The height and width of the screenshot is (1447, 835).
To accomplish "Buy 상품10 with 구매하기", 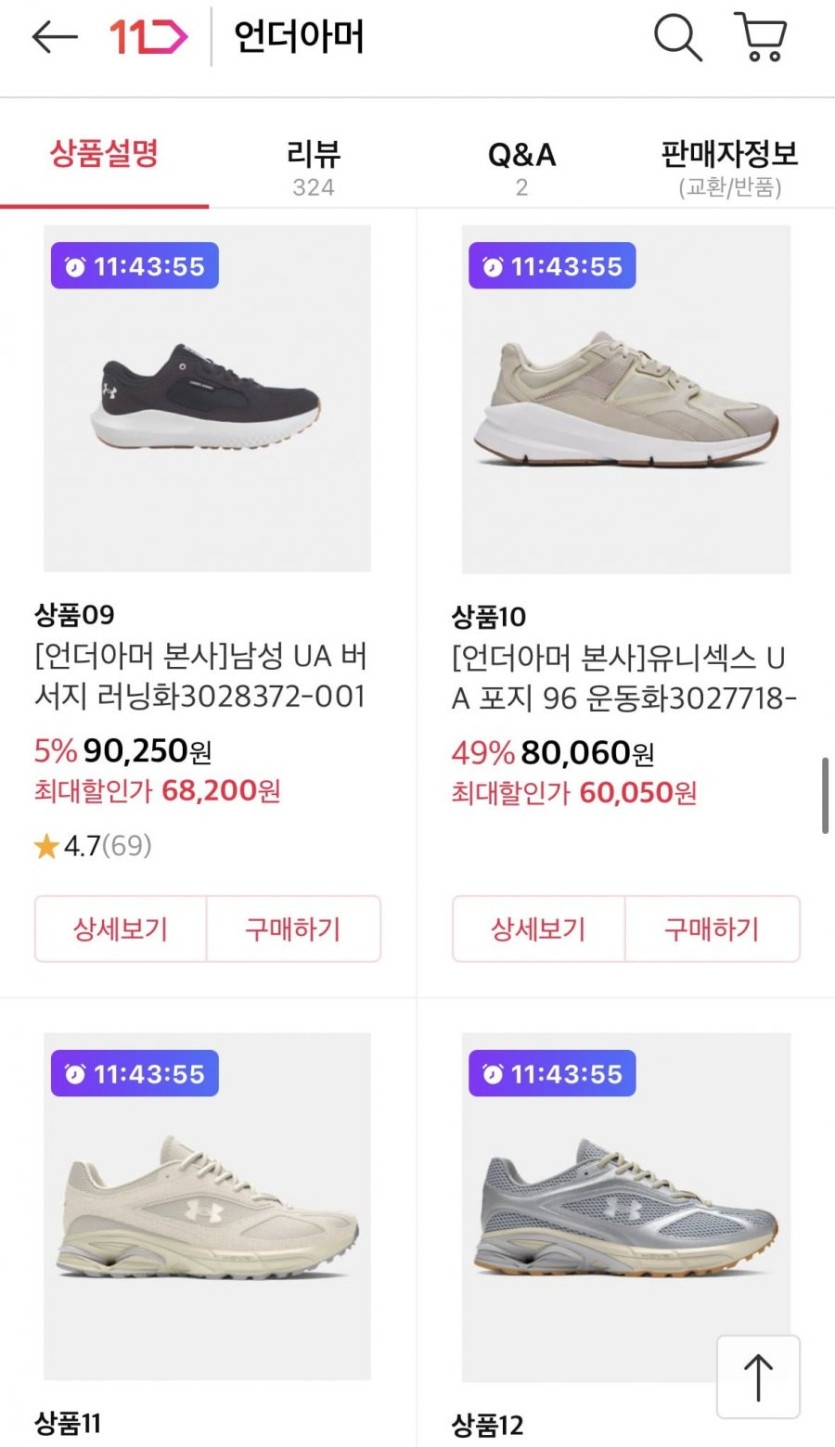I will click(712, 929).
